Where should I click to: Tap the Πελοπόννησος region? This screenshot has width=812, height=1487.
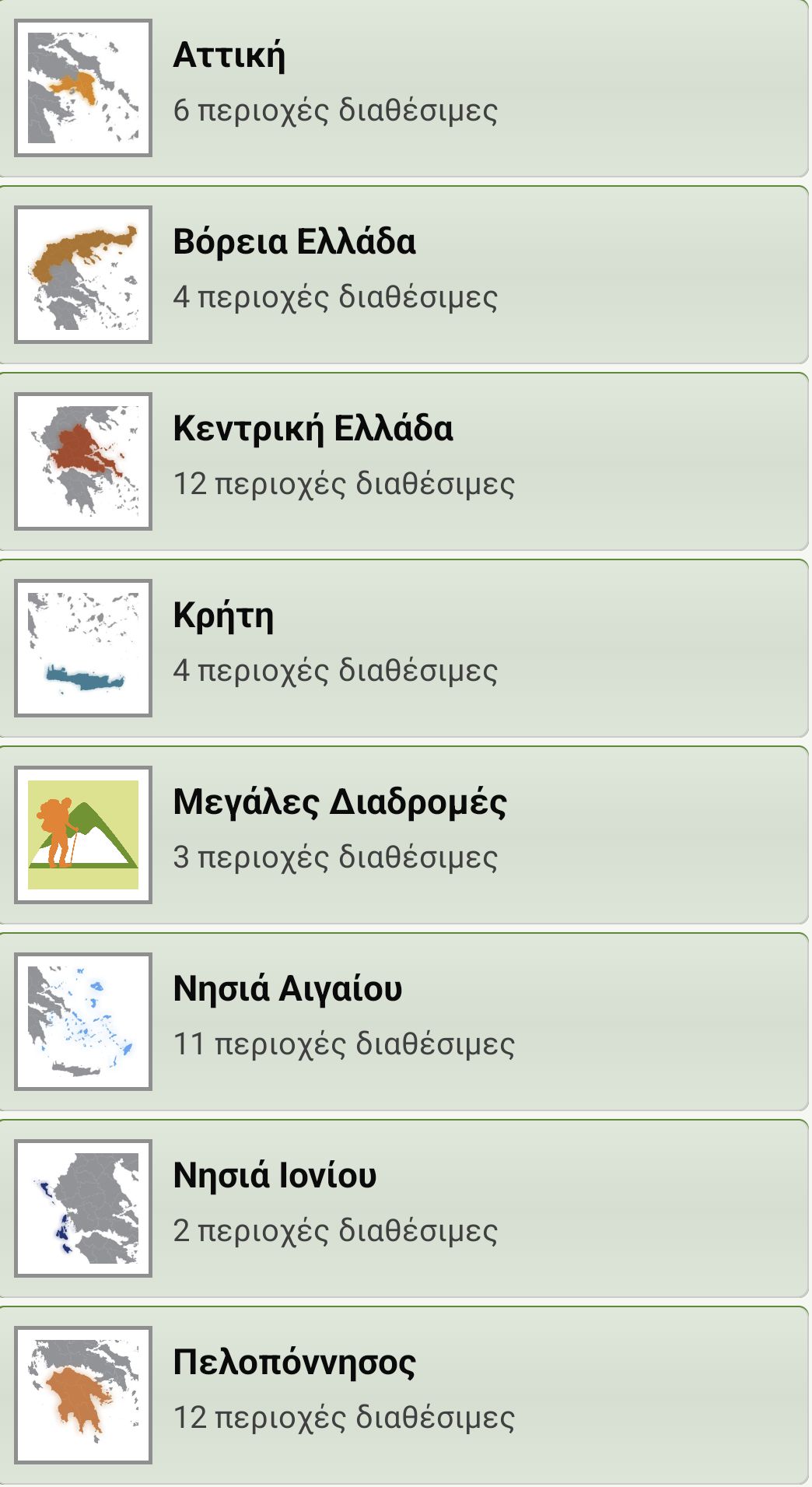(x=404, y=1395)
